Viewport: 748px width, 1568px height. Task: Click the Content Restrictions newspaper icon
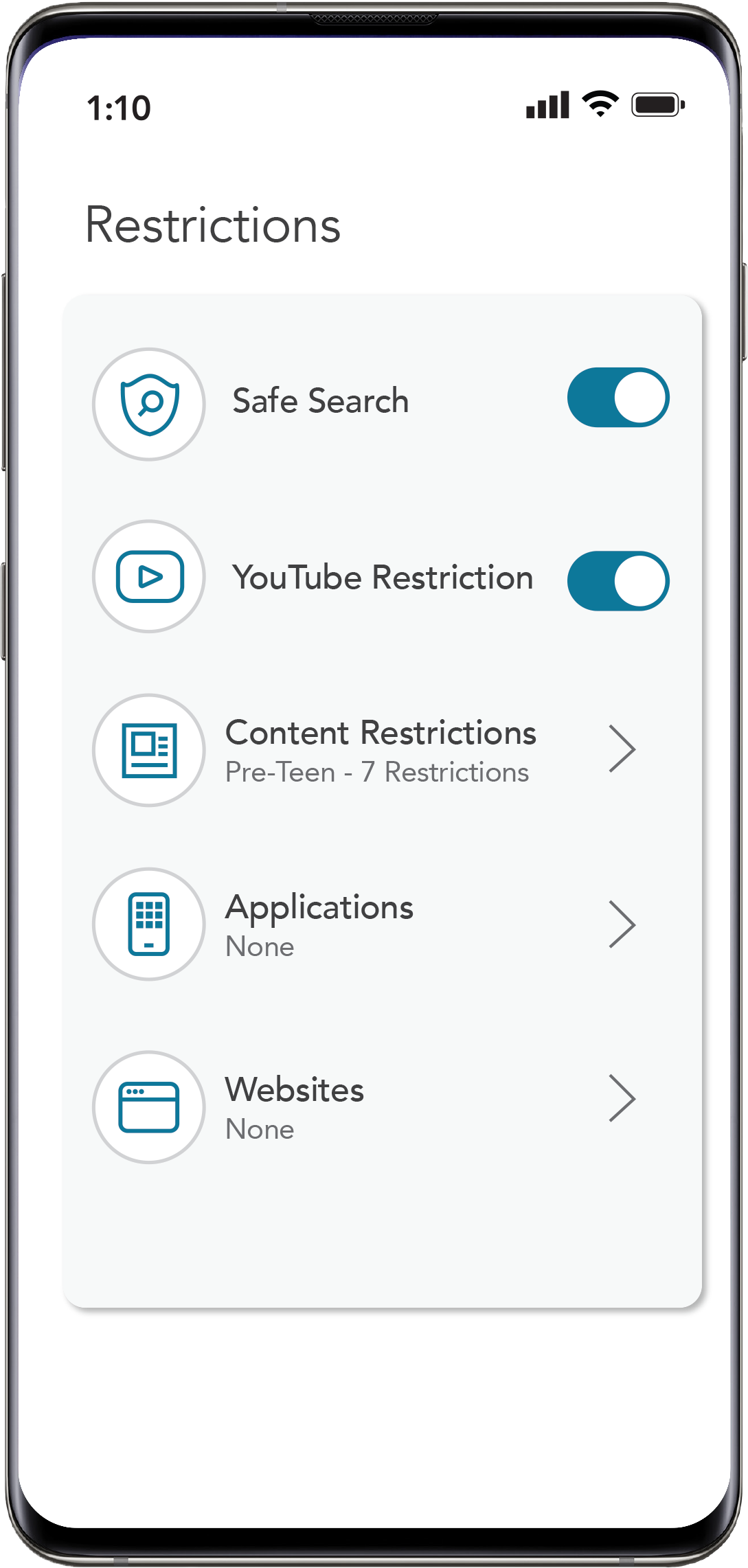pyautogui.click(x=148, y=751)
